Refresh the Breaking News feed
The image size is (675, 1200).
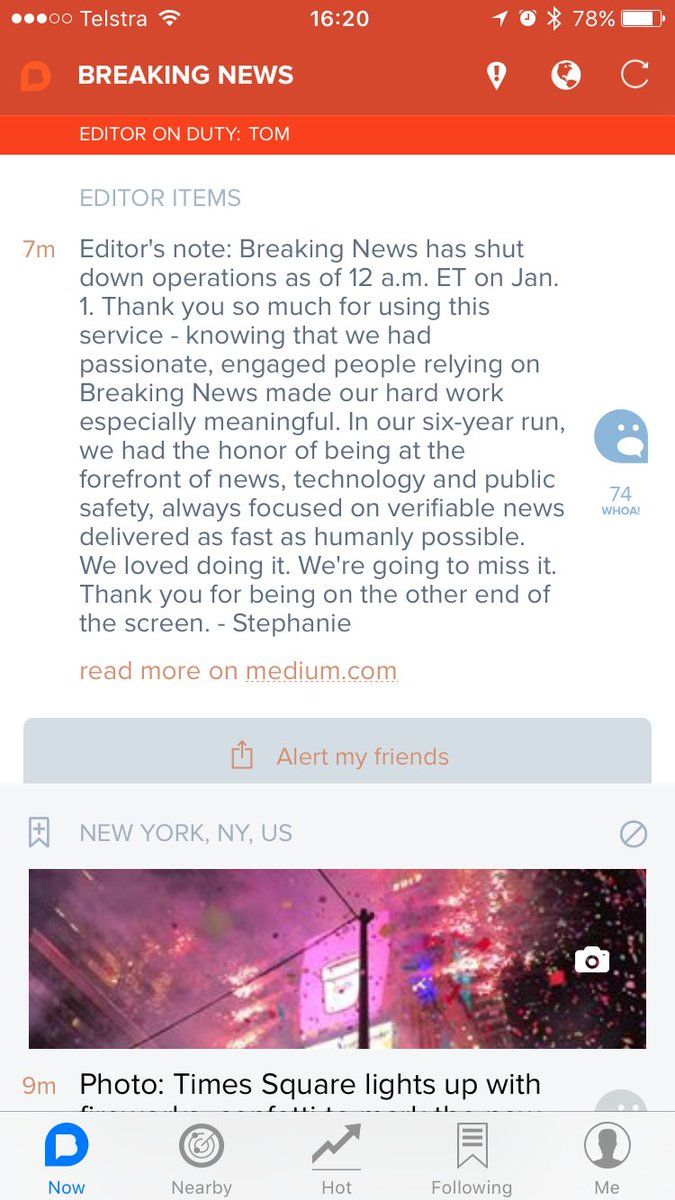click(x=635, y=75)
